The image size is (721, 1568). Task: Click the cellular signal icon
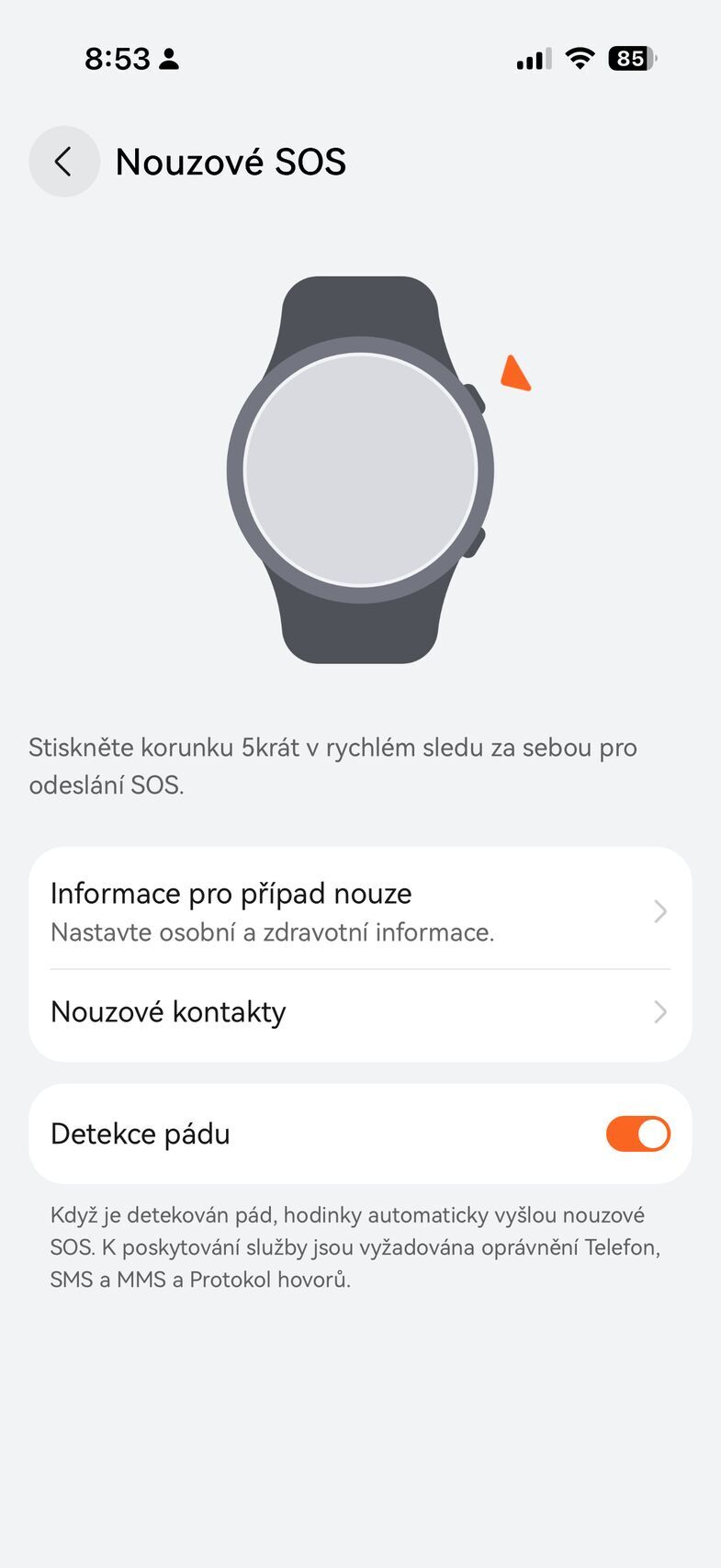click(x=531, y=58)
